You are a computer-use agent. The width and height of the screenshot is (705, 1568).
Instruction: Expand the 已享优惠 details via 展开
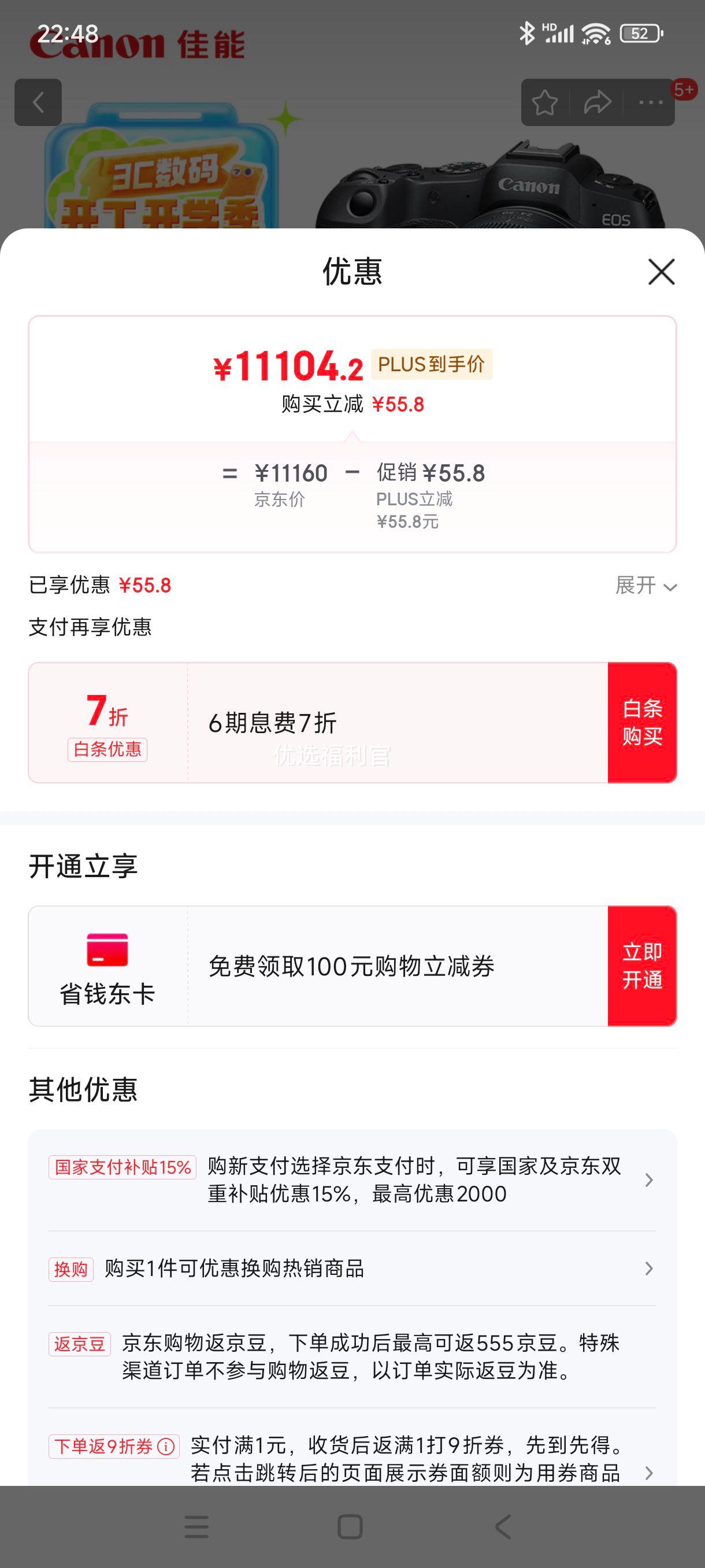click(x=645, y=586)
